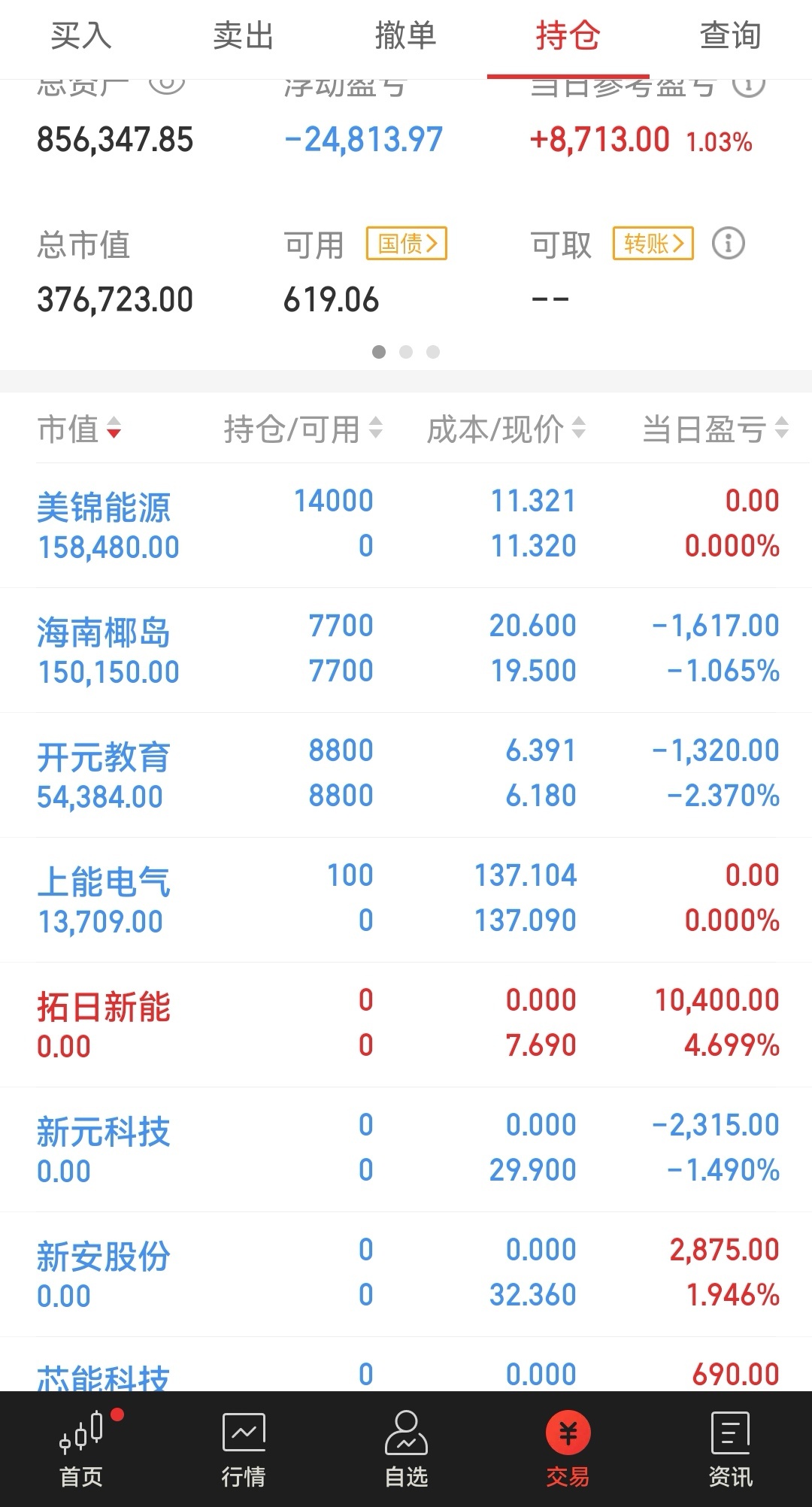Open the 开元教育 holding row
Image resolution: width=812 pixels, height=1507 pixels.
[x=406, y=775]
